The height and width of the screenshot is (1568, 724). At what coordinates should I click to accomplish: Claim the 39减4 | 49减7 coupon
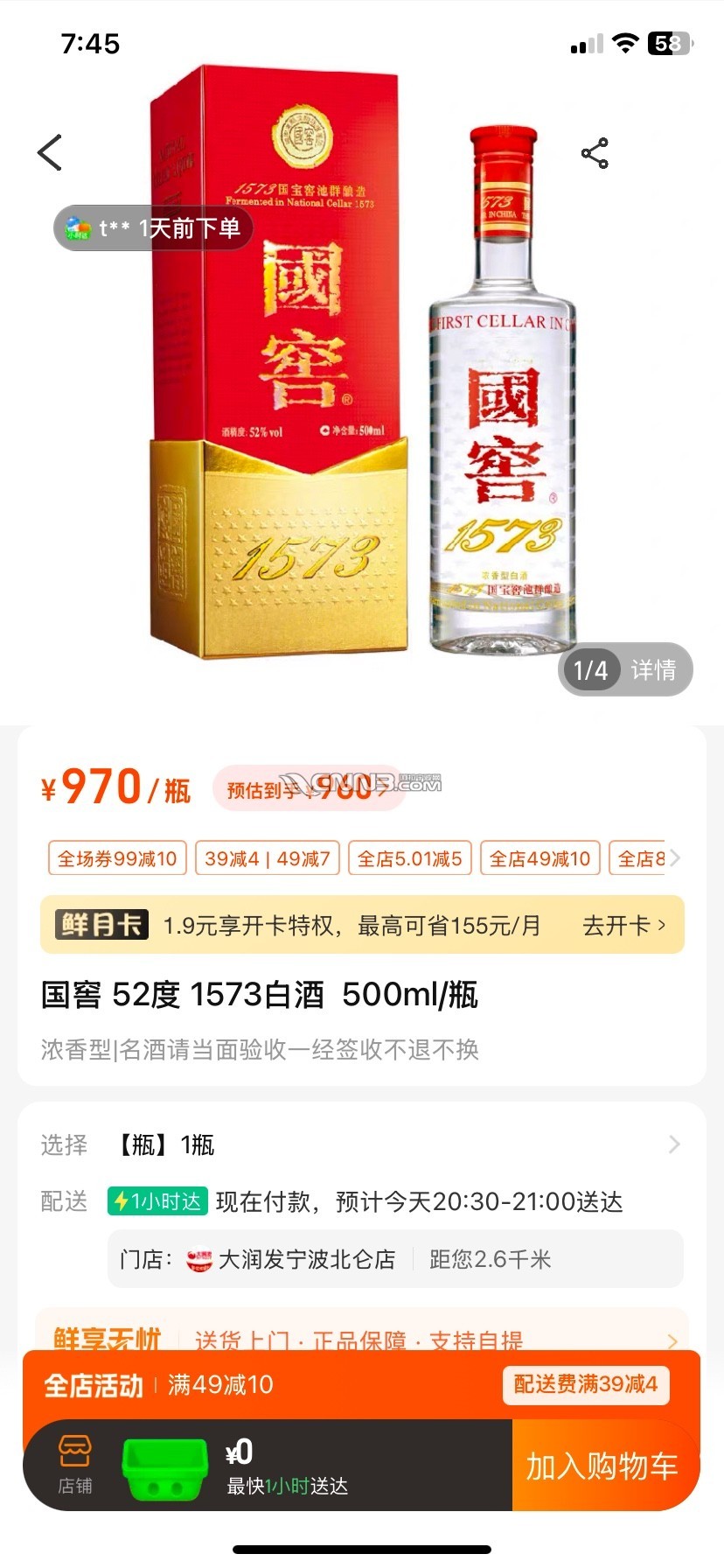[267, 858]
